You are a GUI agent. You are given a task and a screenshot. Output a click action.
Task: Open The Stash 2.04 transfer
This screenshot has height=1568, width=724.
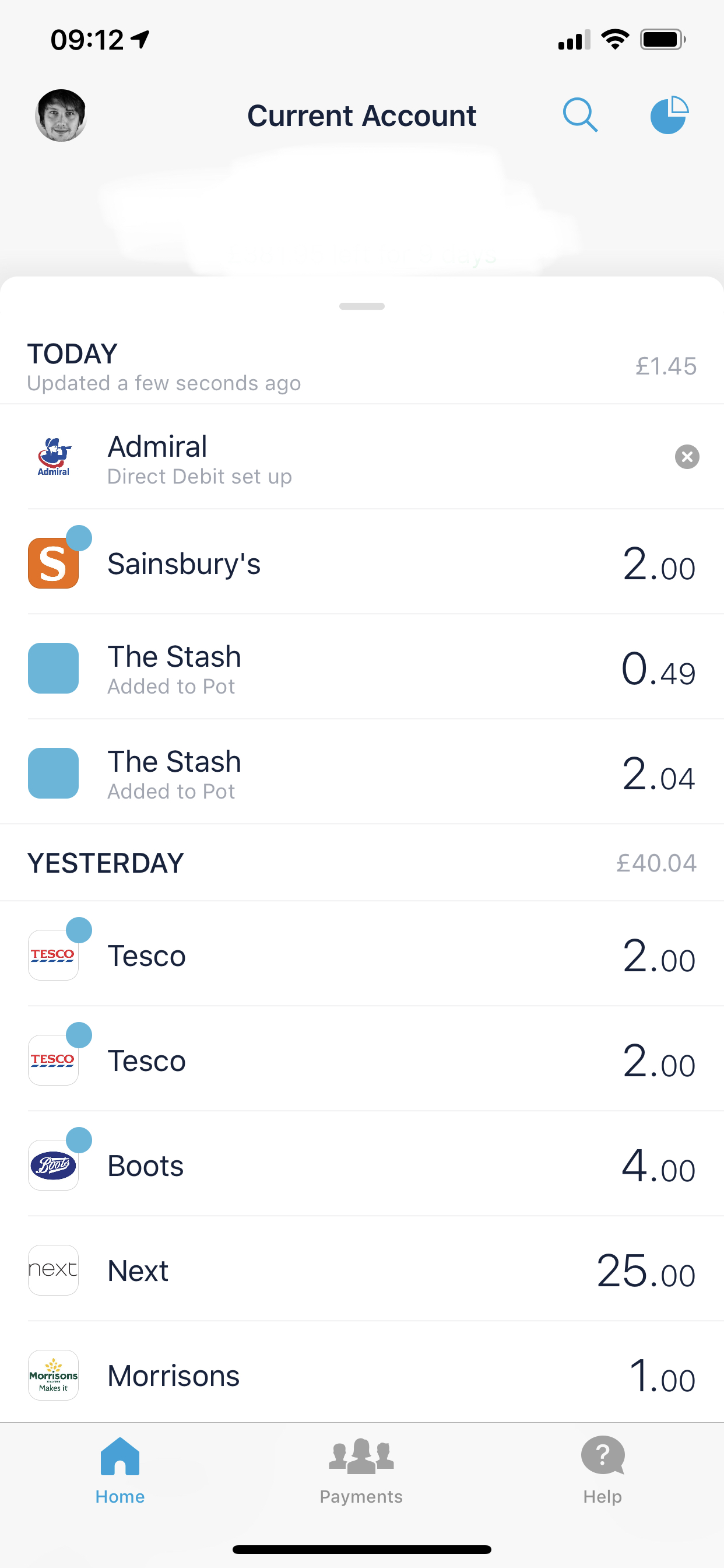point(362,772)
